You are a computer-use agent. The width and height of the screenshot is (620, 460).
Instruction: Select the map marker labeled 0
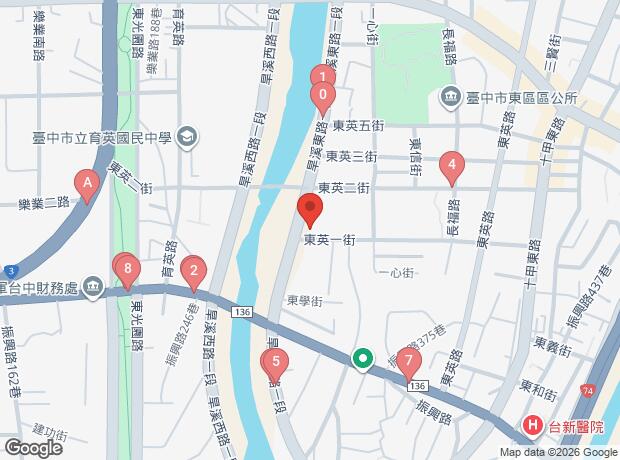click(322, 97)
